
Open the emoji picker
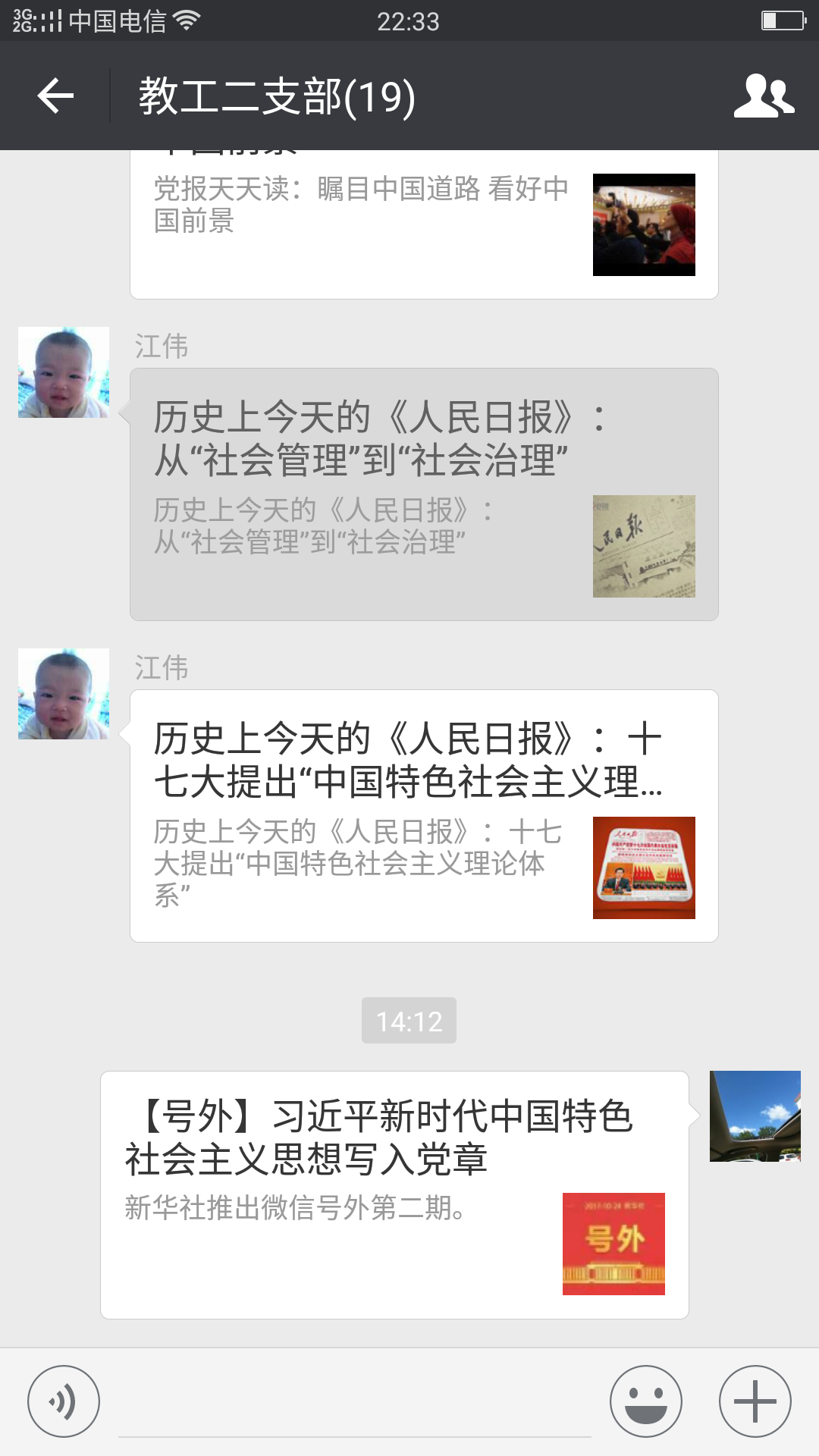pos(645,1401)
